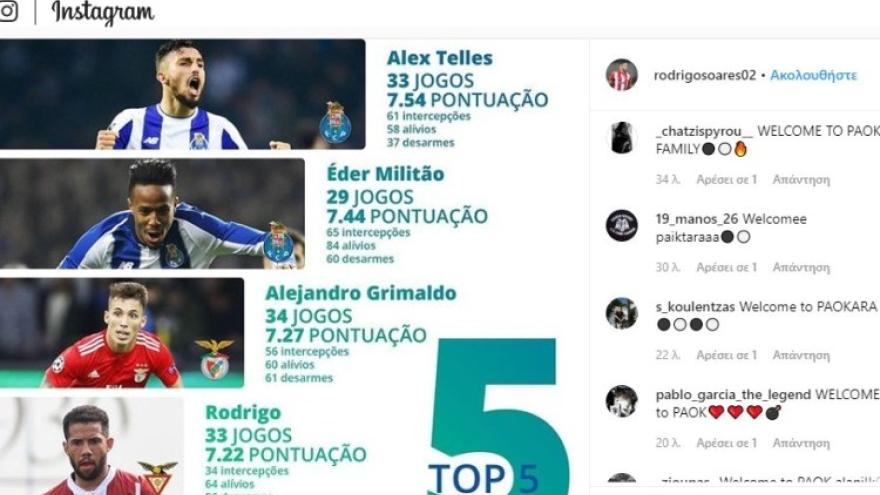Image resolution: width=880 pixels, height=495 pixels.
Task: View likes on pablo_garcia_the_legend's comment
Action: (x=726, y=443)
